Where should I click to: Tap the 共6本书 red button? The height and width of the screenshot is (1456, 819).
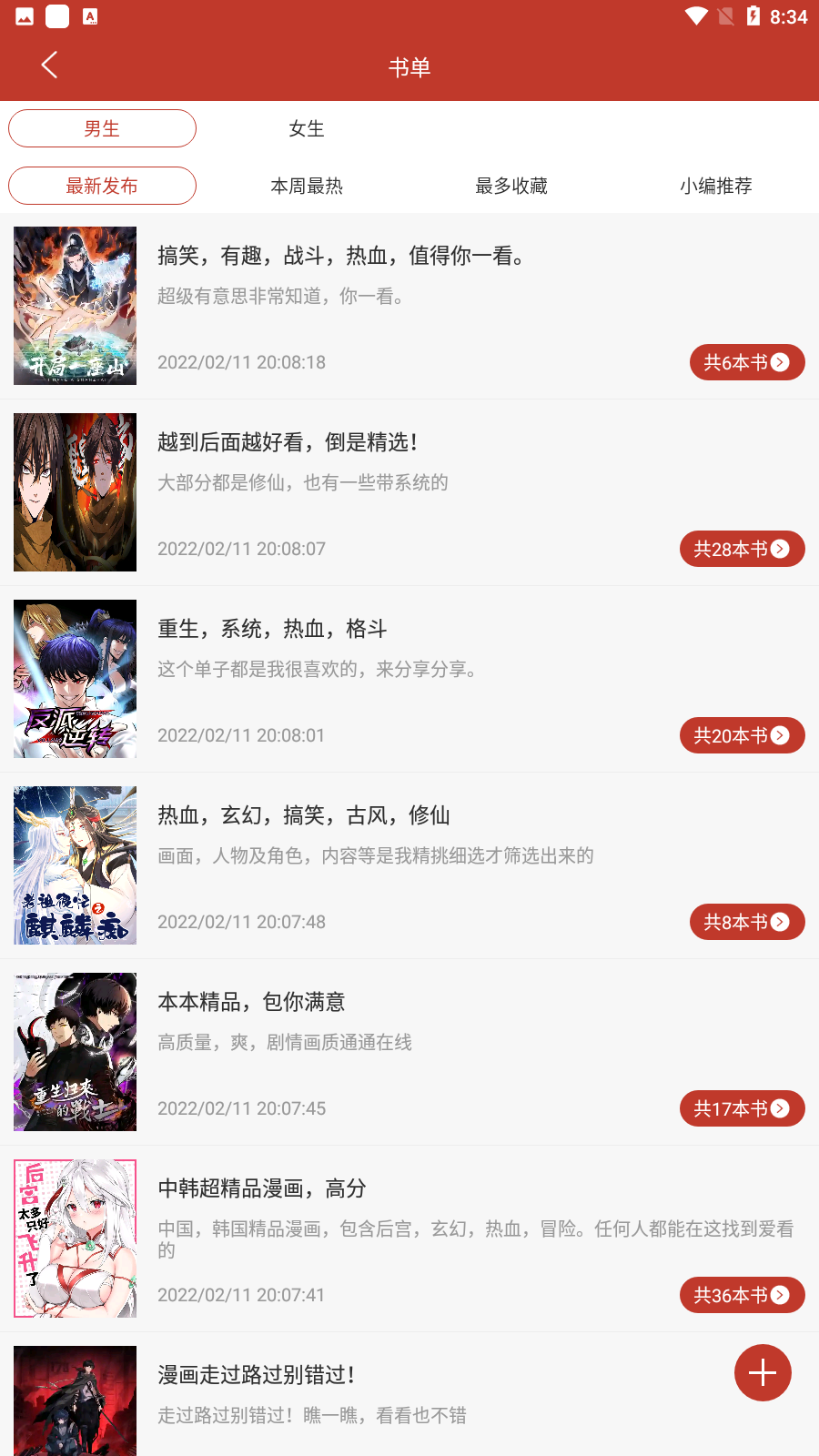coord(746,362)
